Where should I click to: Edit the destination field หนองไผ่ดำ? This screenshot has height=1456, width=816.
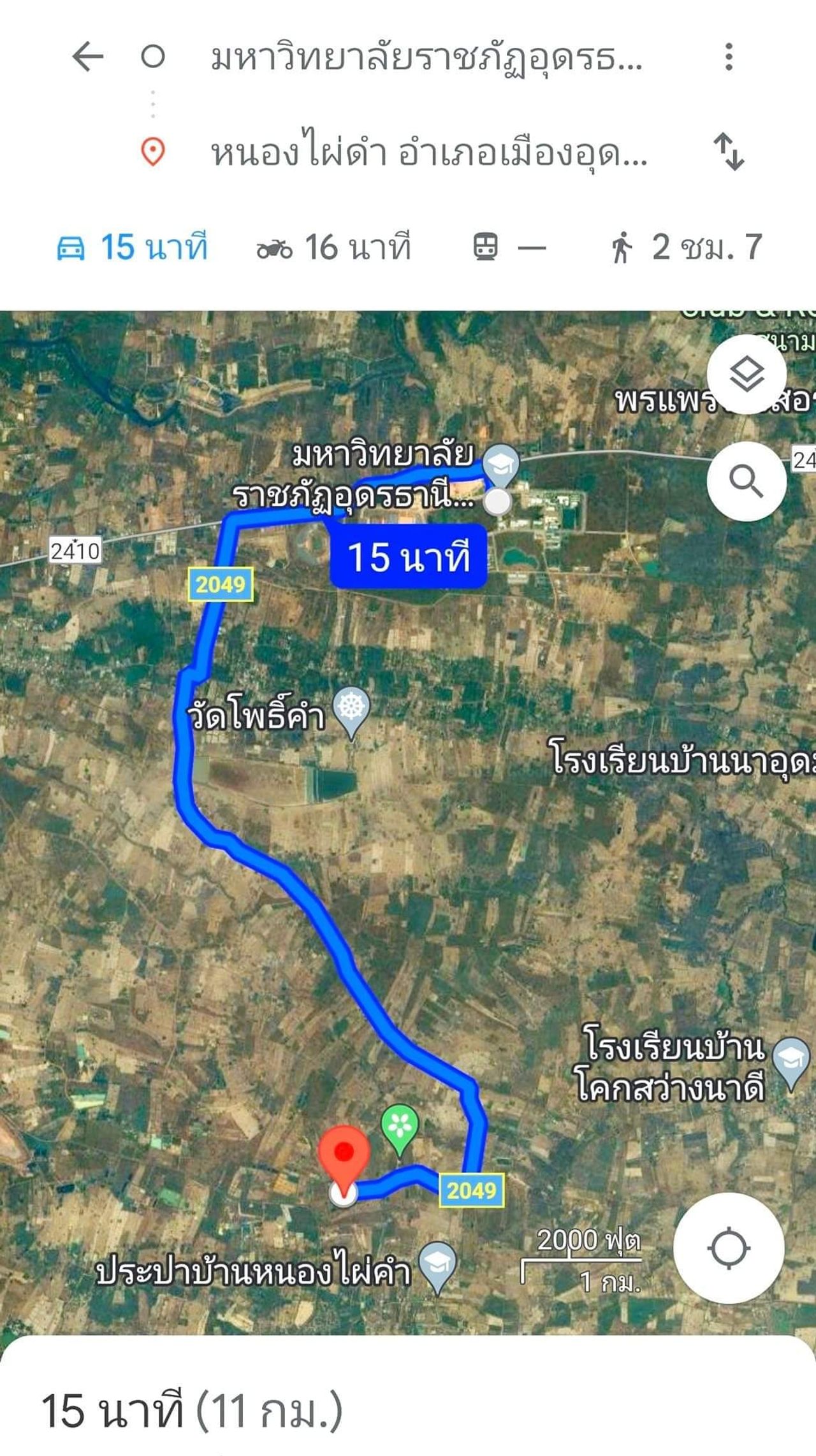(428, 153)
